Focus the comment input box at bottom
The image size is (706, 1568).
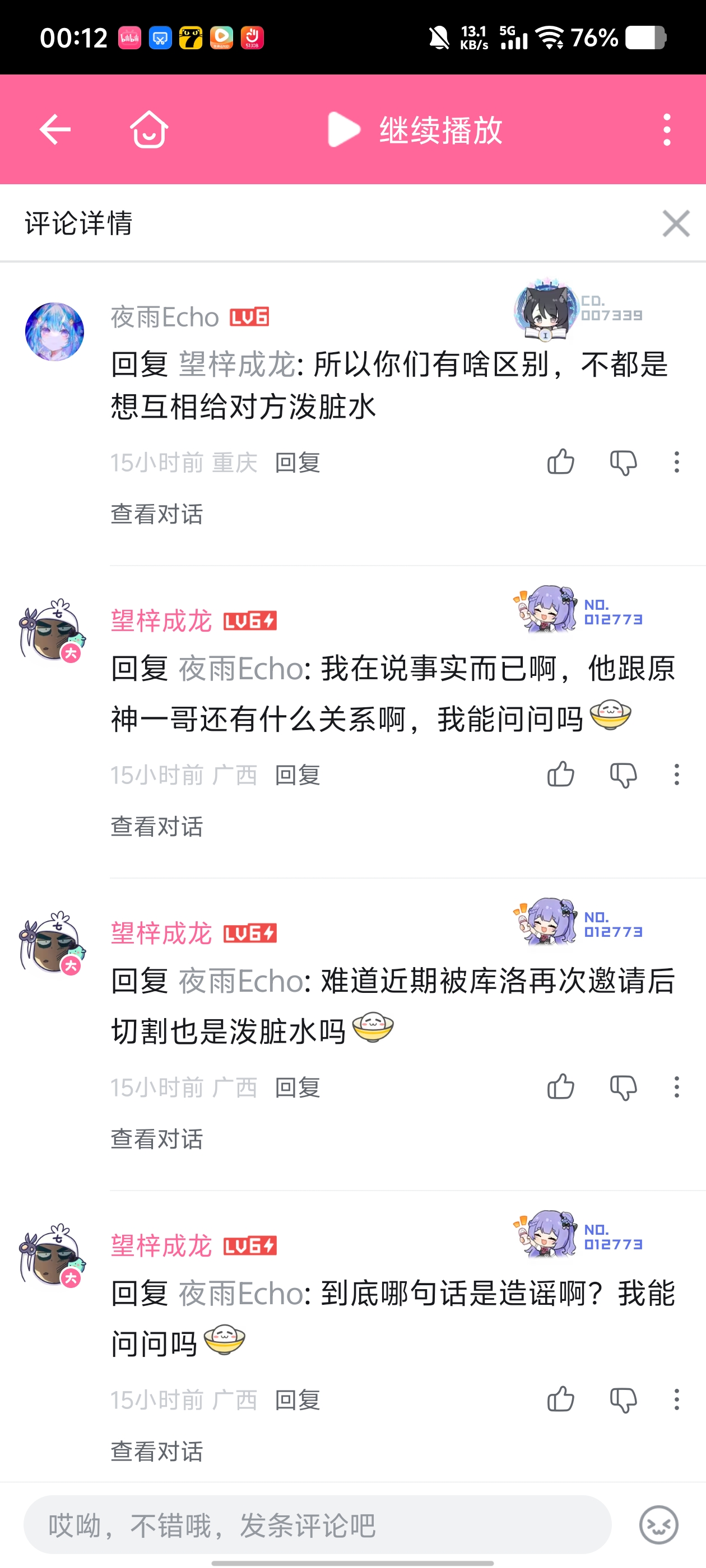[317, 1525]
